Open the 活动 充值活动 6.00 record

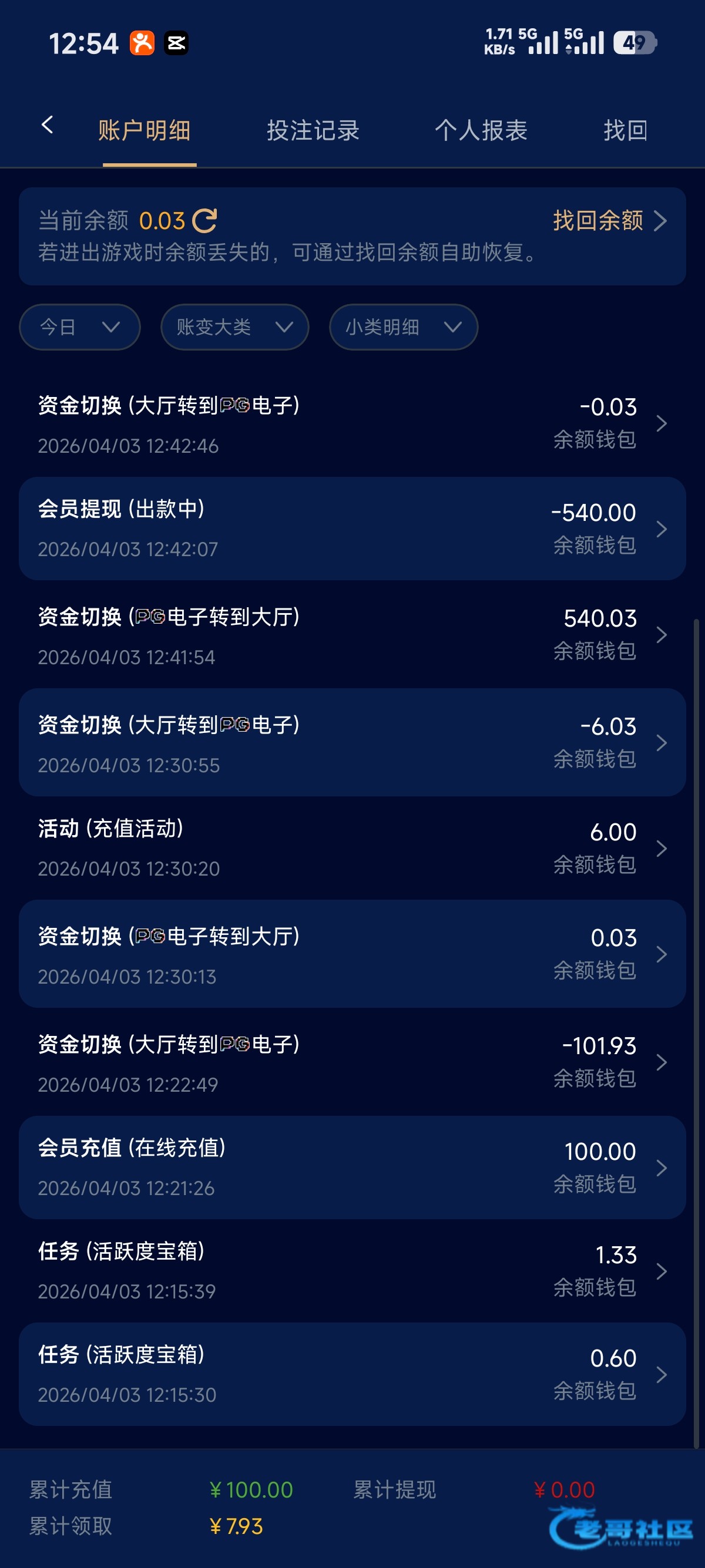click(x=352, y=847)
